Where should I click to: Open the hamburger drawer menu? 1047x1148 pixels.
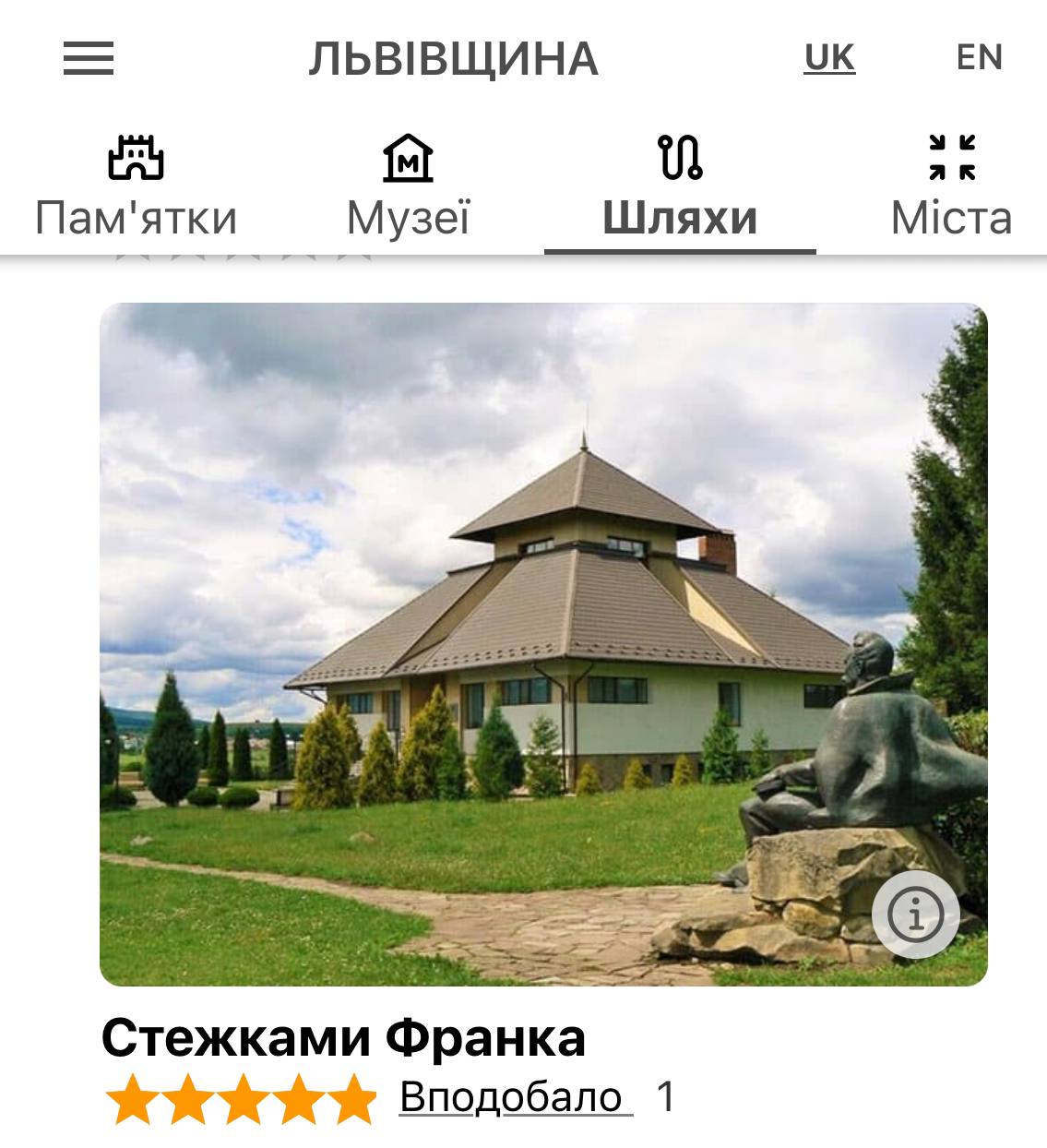(89, 58)
